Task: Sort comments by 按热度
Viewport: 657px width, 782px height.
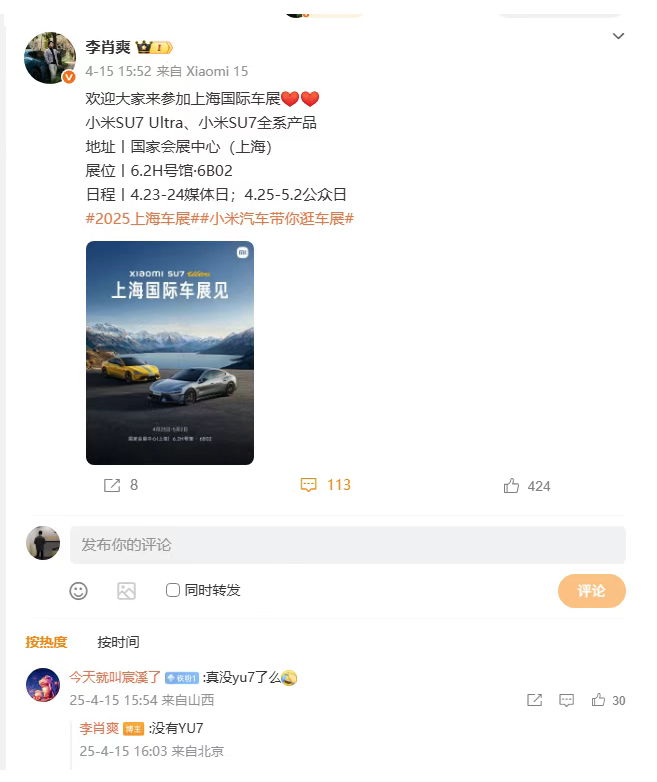Action: coord(46,642)
